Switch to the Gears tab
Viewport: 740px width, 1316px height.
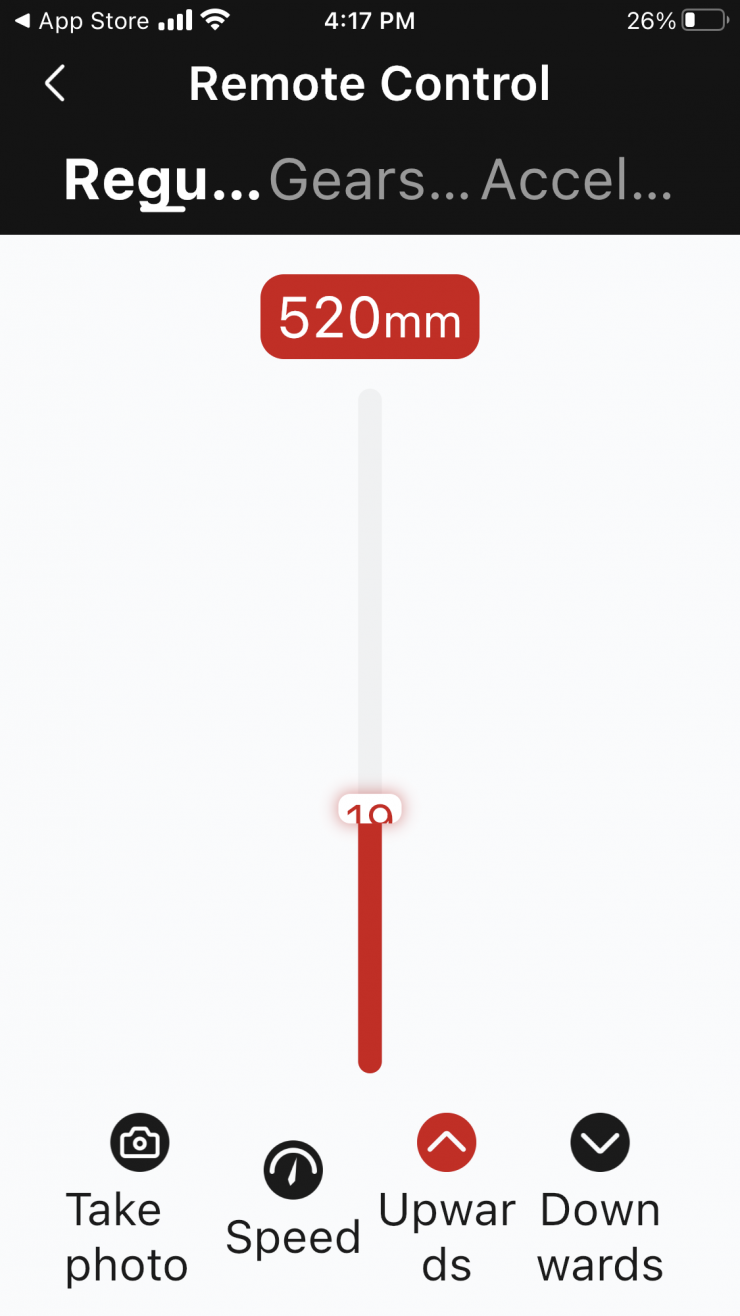point(368,180)
